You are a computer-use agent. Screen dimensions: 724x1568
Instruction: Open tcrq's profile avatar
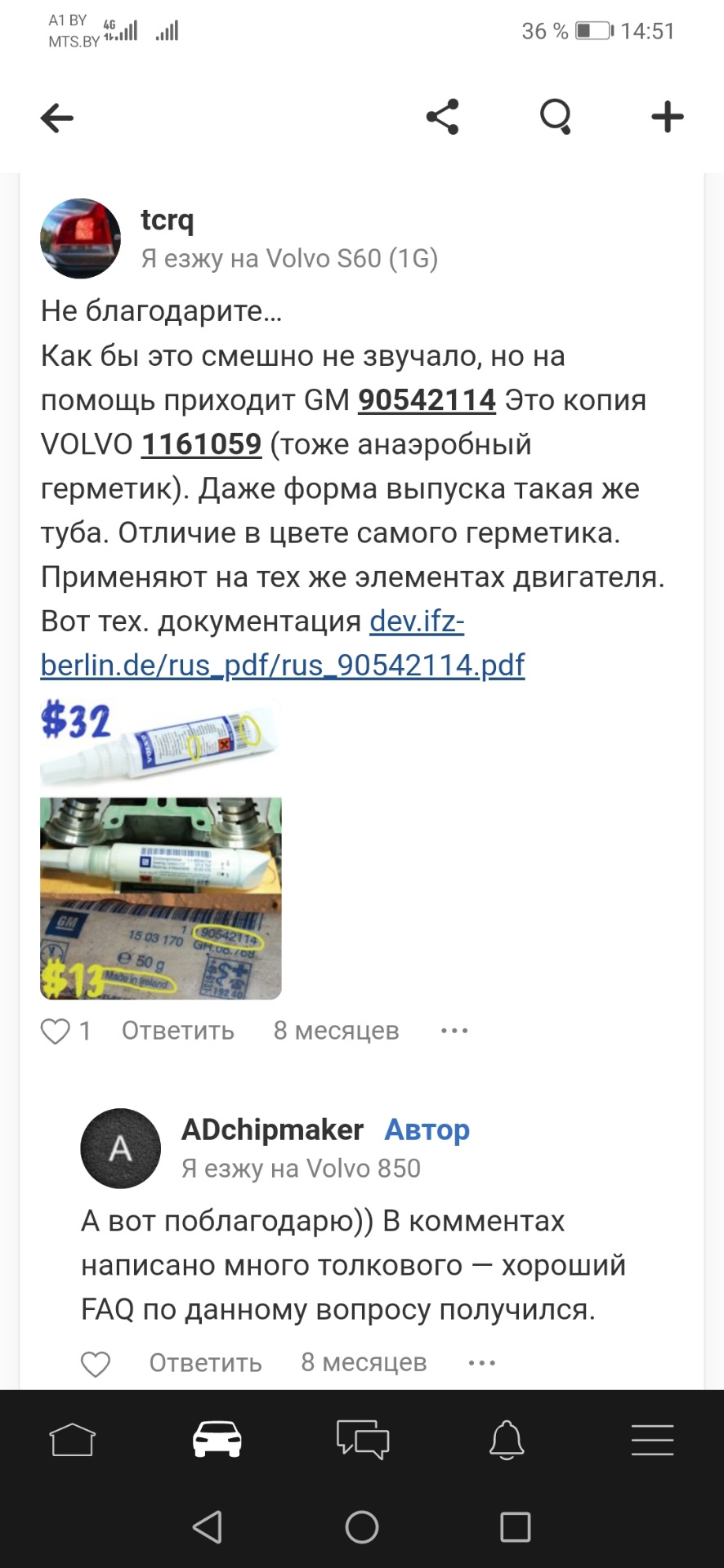[x=80, y=238]
